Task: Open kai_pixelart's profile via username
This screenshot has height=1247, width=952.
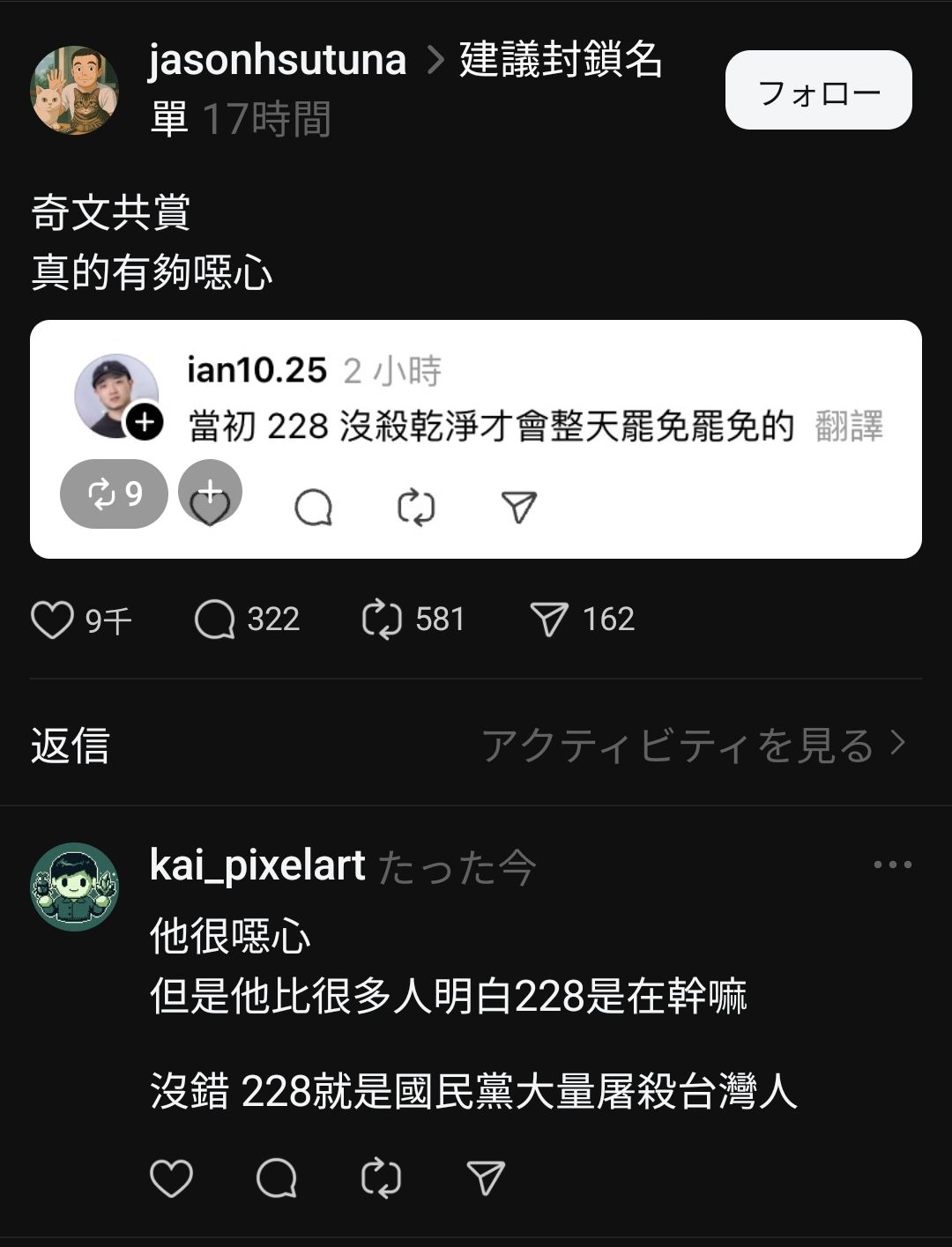Action: (x=257, y=865)
